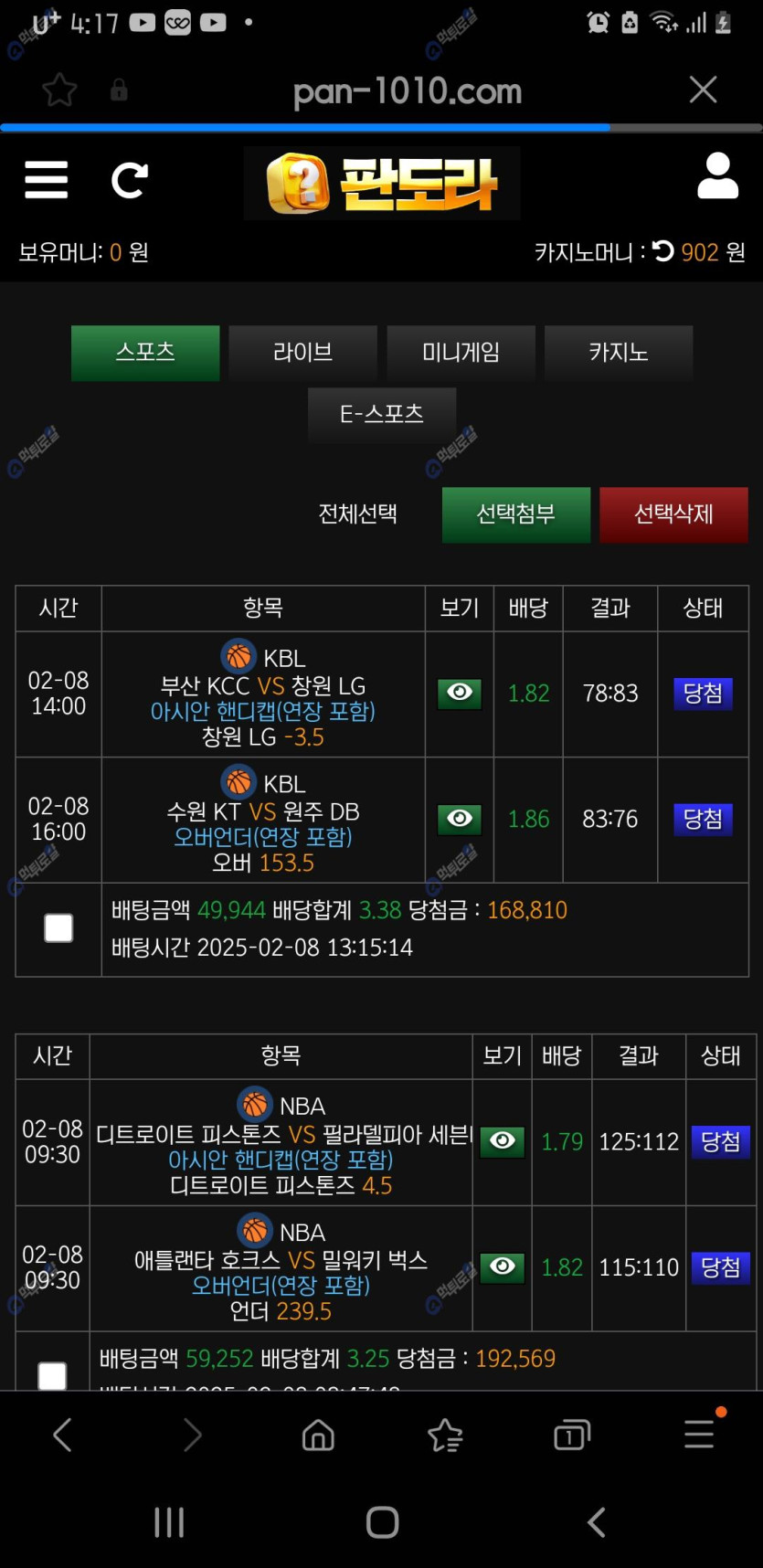Delete selected with 선택삭제 button
763x1568 pixels.
(673, 514)
